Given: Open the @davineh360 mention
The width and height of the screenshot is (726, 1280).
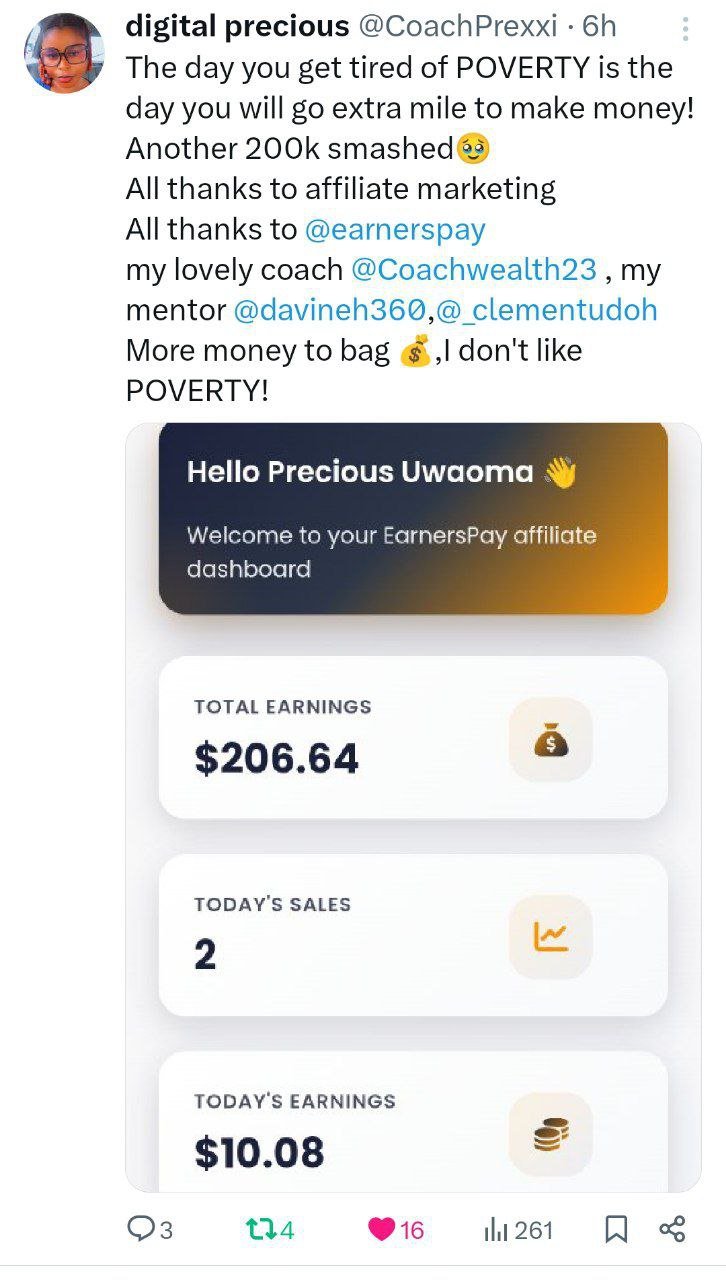Looking at the screenshot, I should click(329, 310).
